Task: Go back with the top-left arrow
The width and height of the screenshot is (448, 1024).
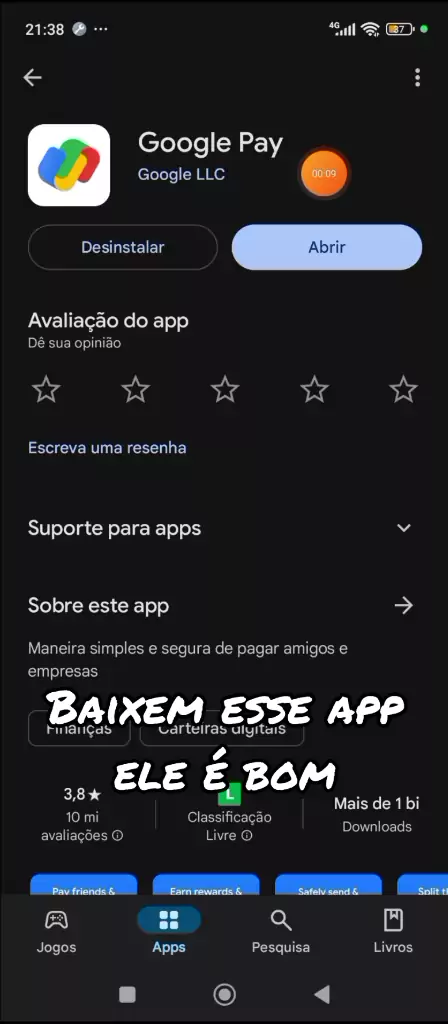Action: tap(33, 78)
